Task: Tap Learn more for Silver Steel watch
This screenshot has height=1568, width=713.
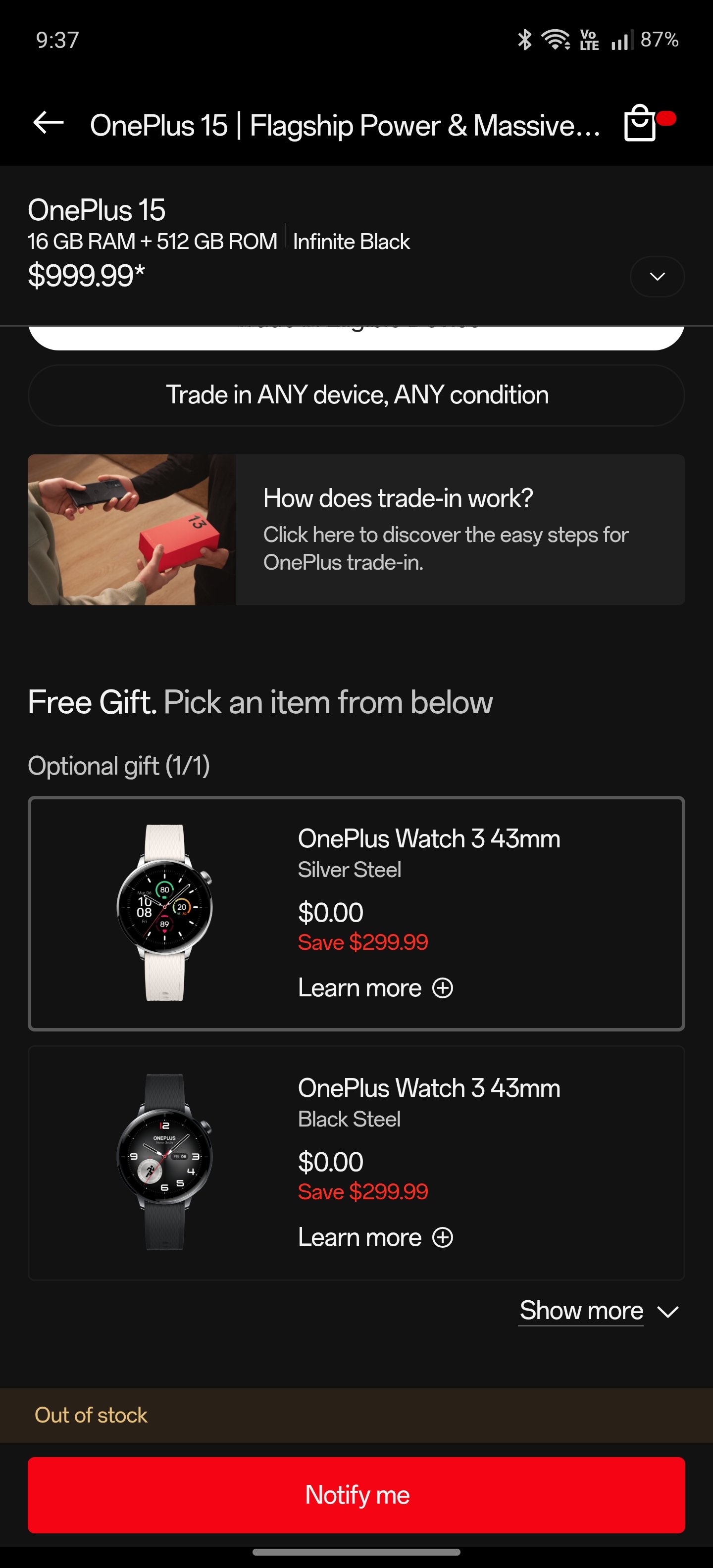Action: point(375,988)
